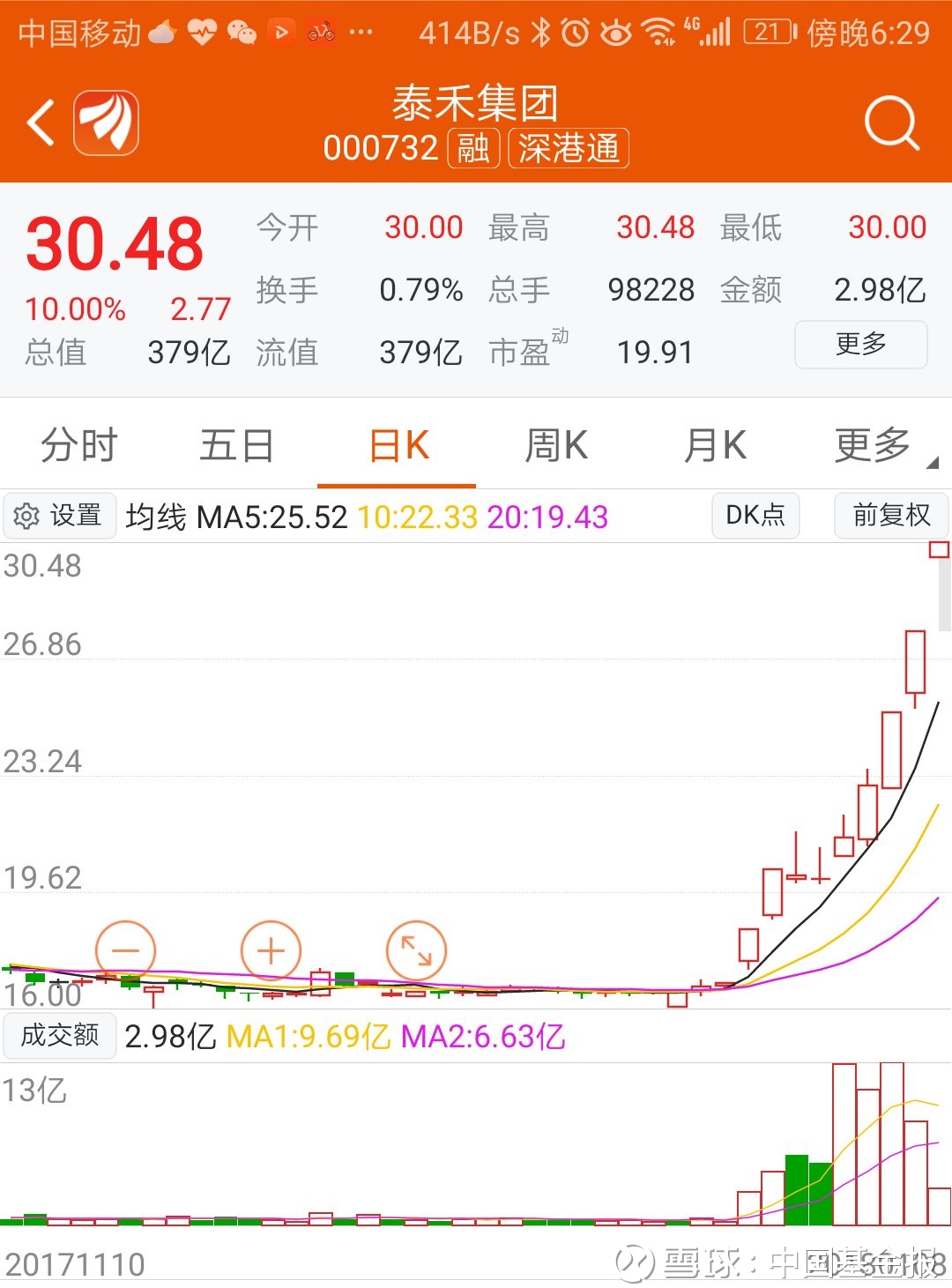952x1288 pixels.
Task: Tap the alarm clock icon in status bar
Action: coord(574,32)
